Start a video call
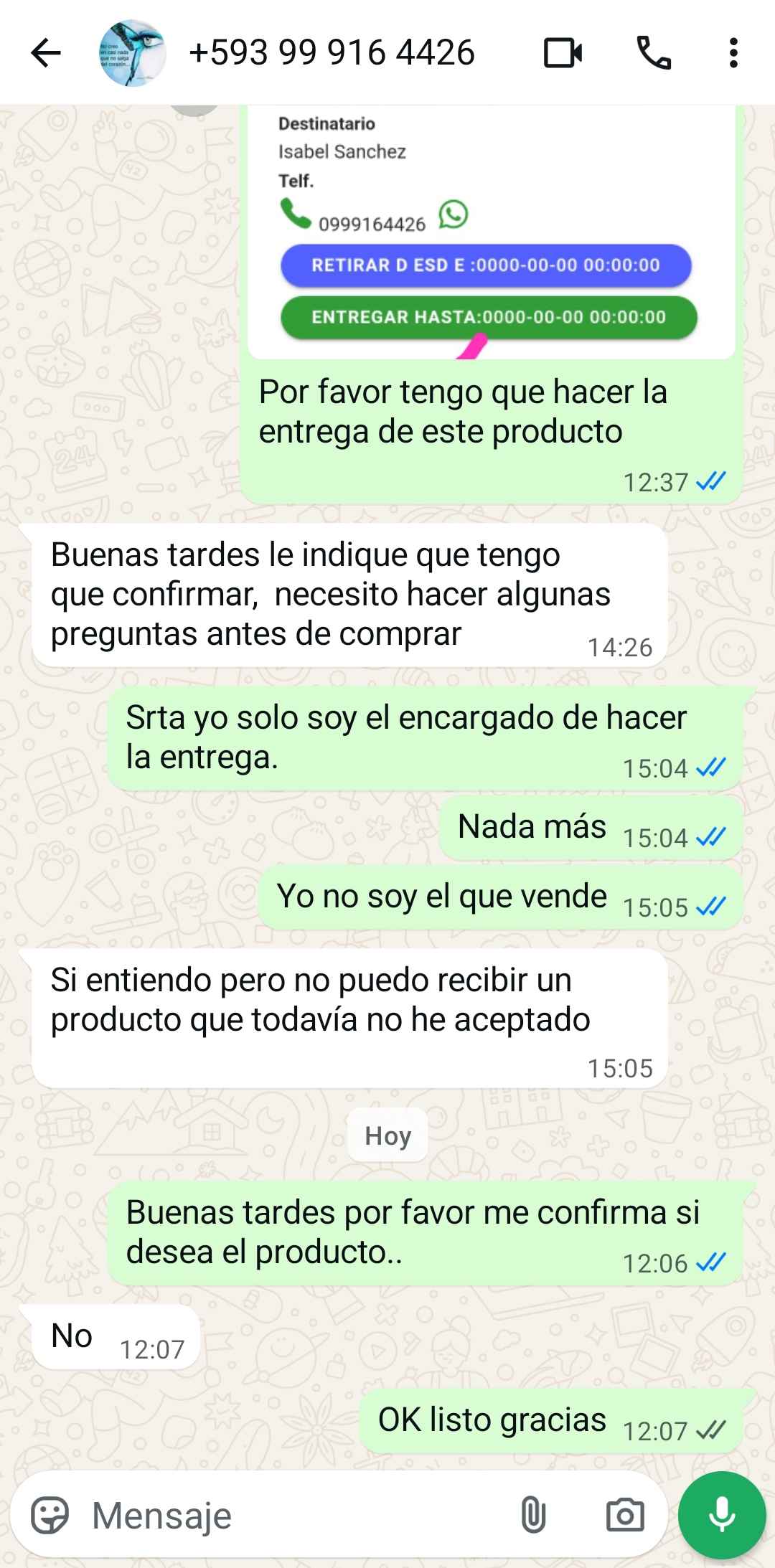Viewport: 775px width, 1568px height. [563, 53]
